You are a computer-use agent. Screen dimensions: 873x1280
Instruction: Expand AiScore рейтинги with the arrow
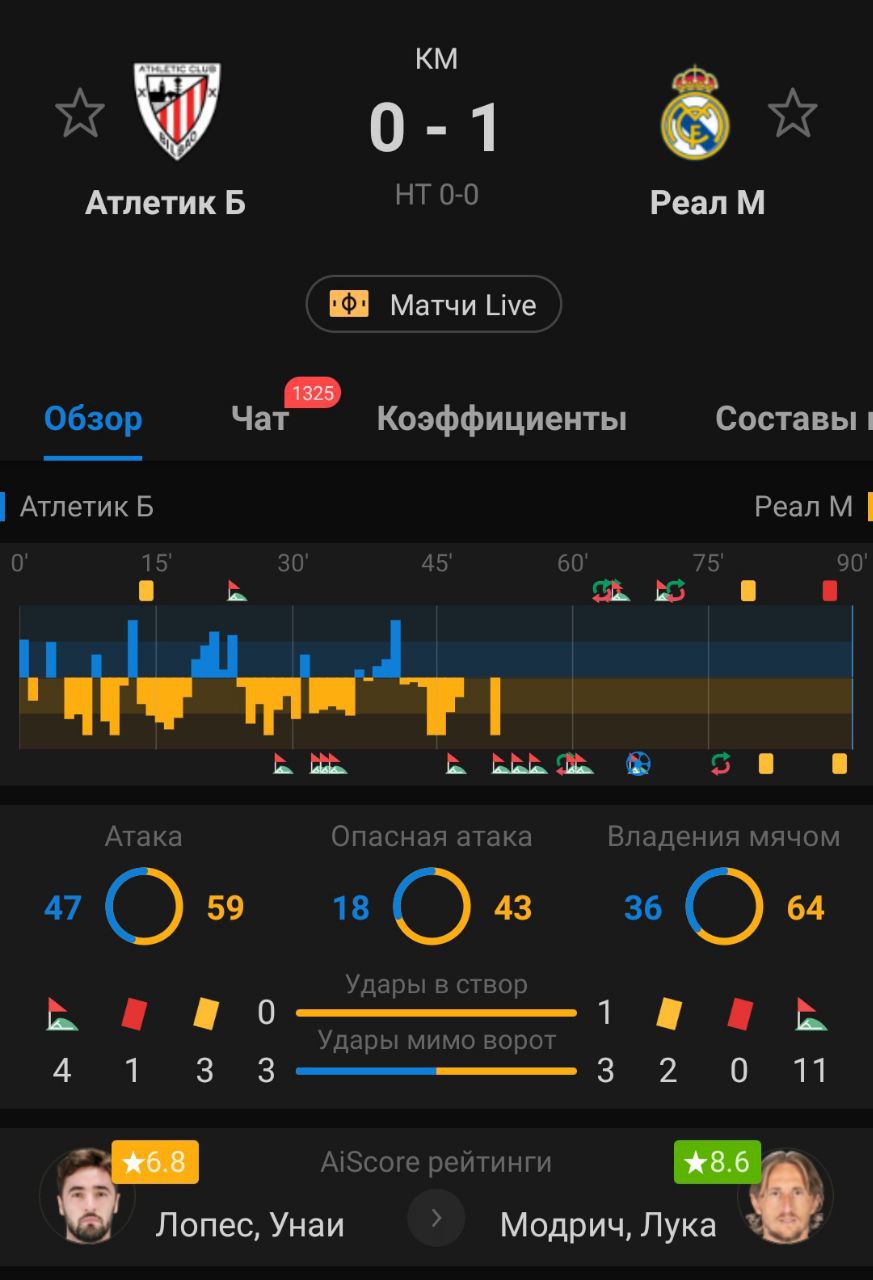click(x=436, y=1217)
